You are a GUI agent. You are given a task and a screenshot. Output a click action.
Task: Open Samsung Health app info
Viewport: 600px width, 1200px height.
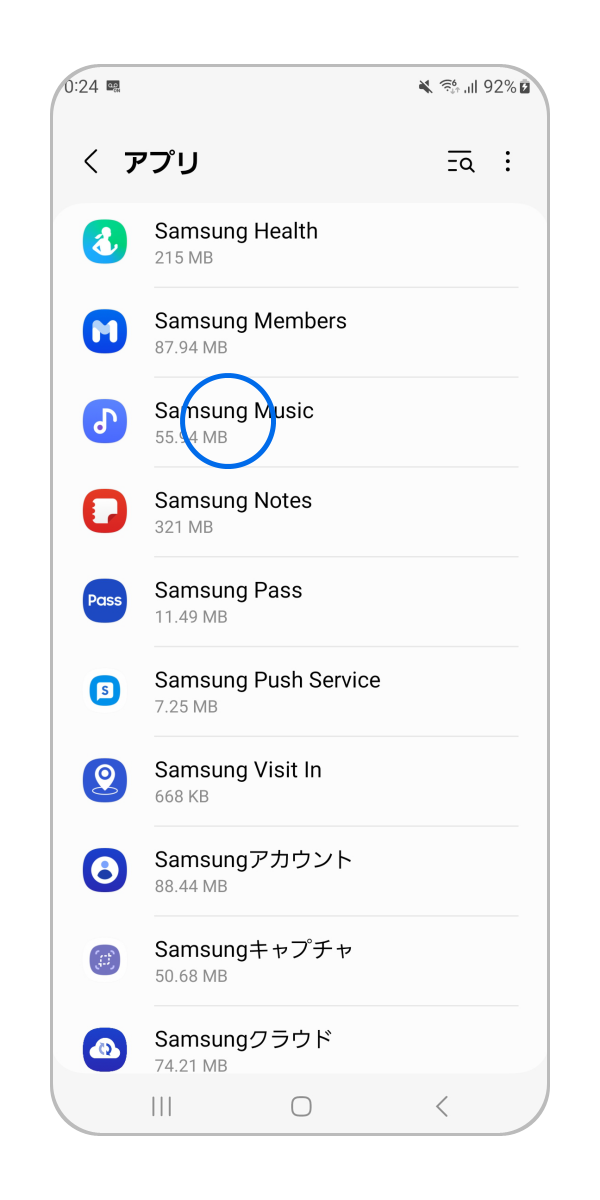click(x=300, y=243)
